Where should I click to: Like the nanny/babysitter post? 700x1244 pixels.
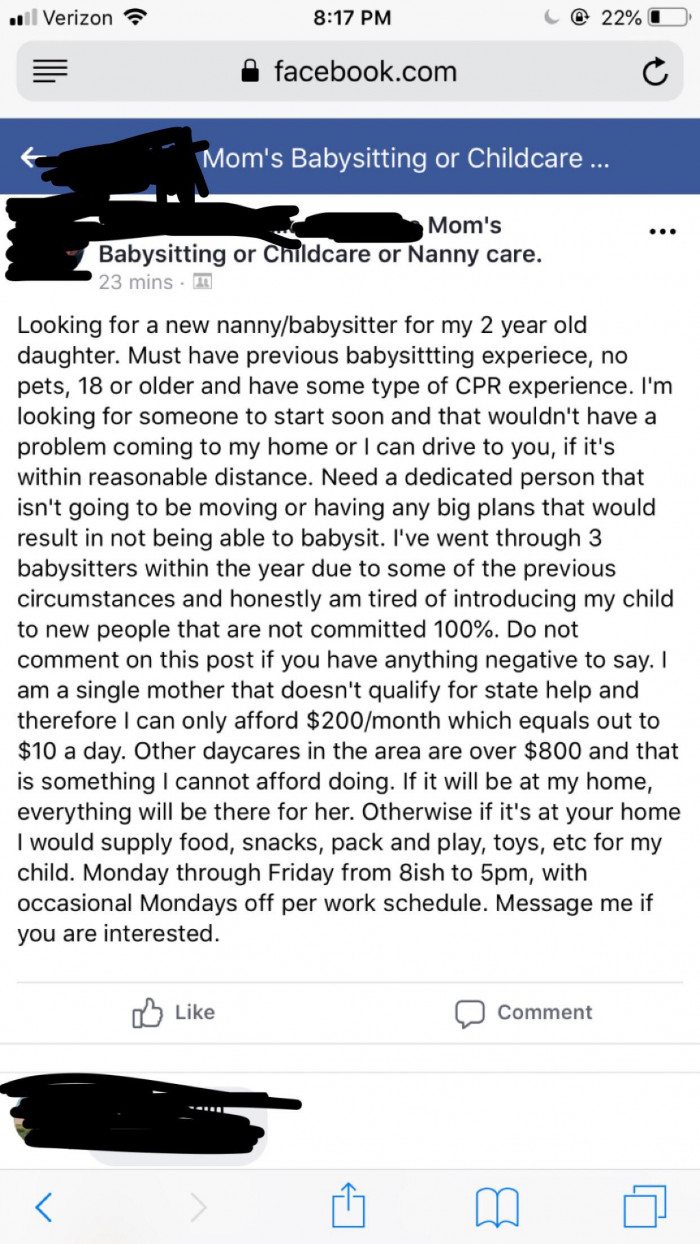(173, 1012)
